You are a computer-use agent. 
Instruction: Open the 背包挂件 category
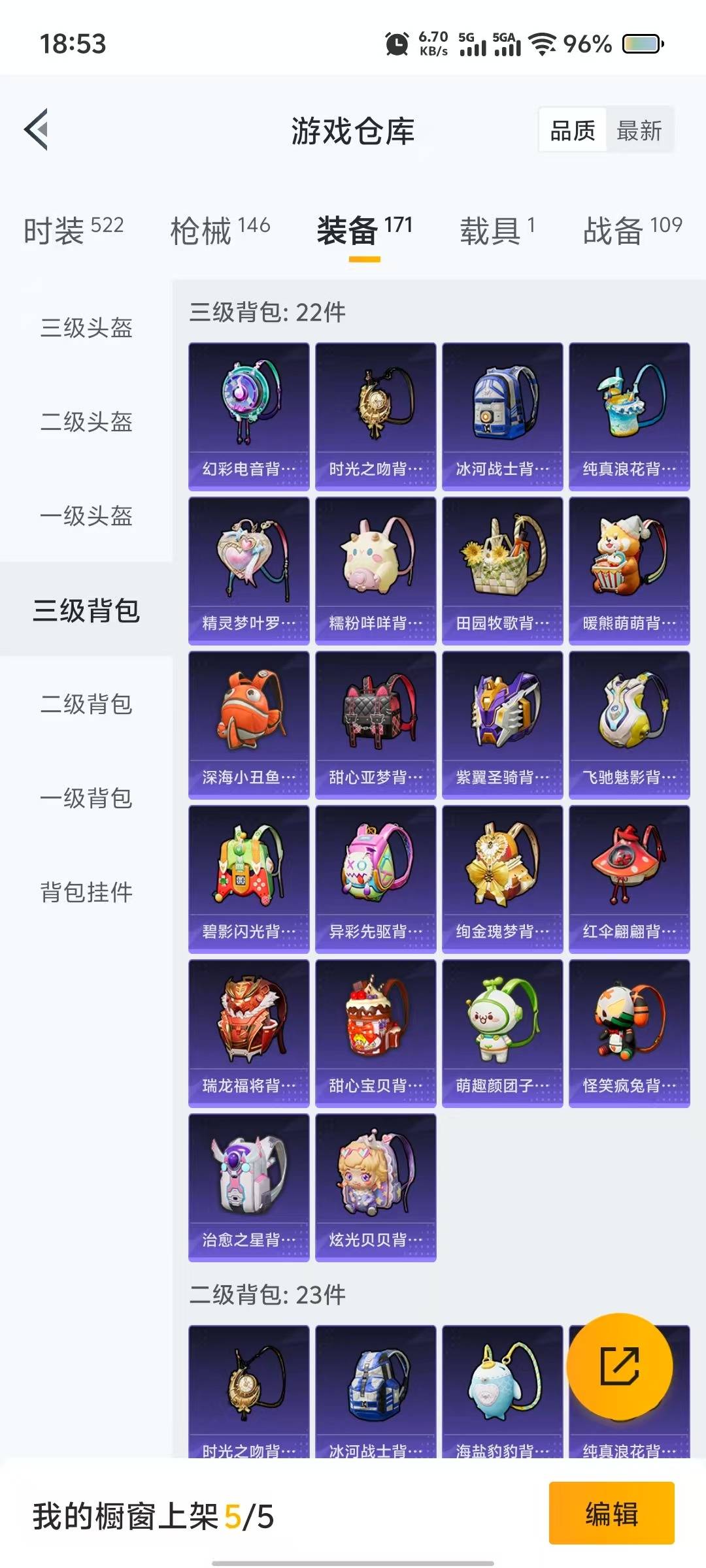point(86,892)
